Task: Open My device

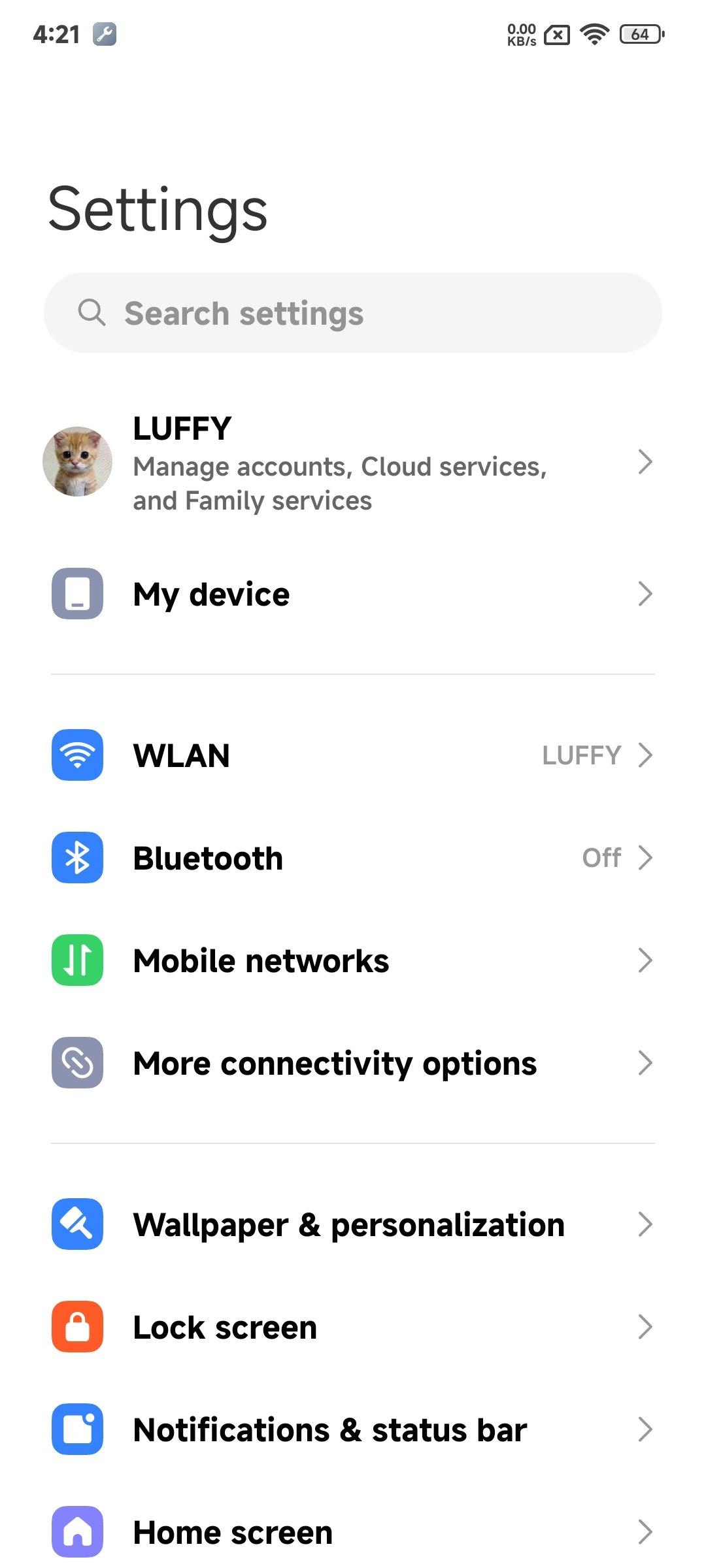Action: tap(353, 594)
